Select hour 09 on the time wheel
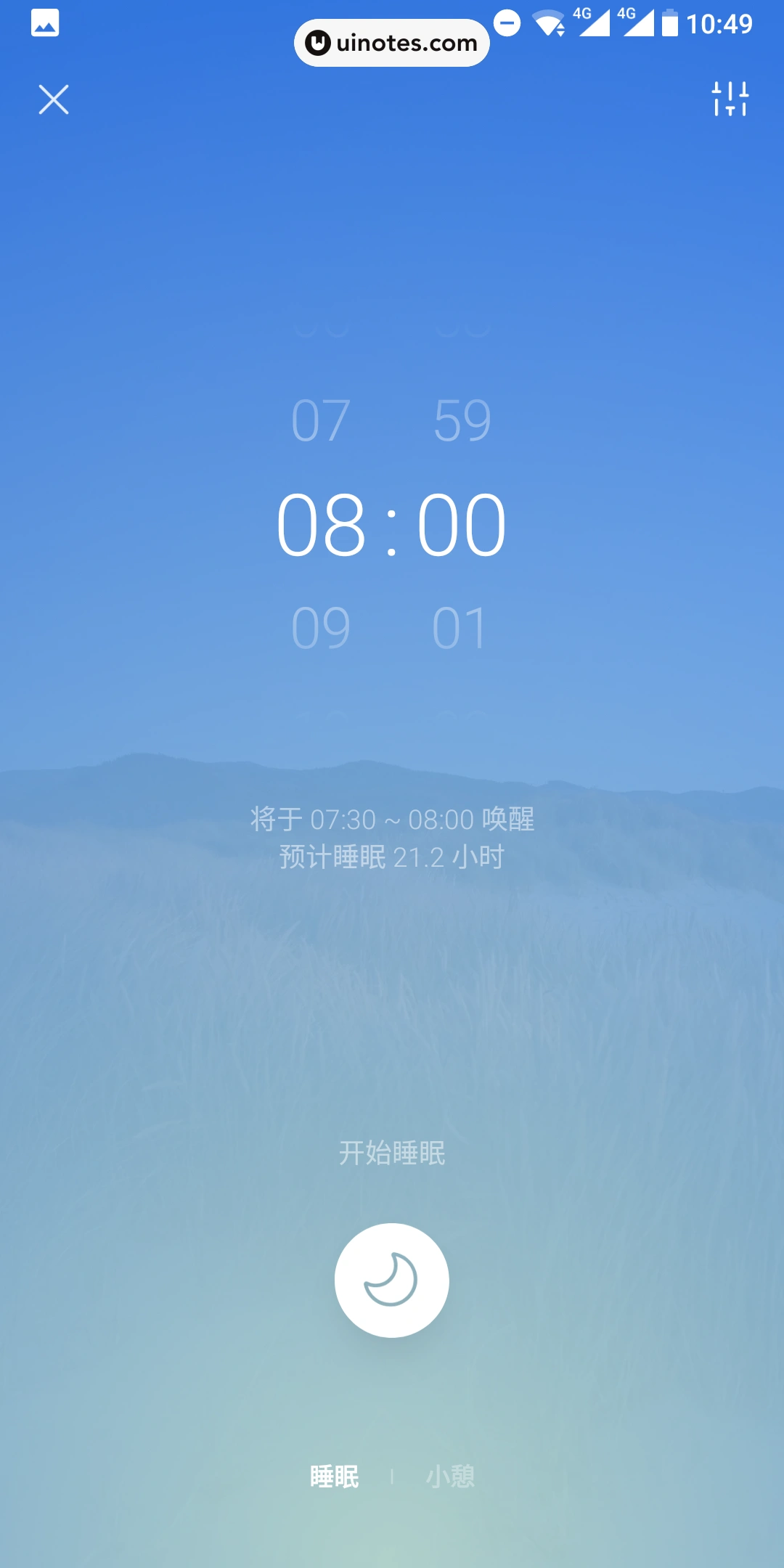This screenshot has height=1568, width=784. point(322,627)
